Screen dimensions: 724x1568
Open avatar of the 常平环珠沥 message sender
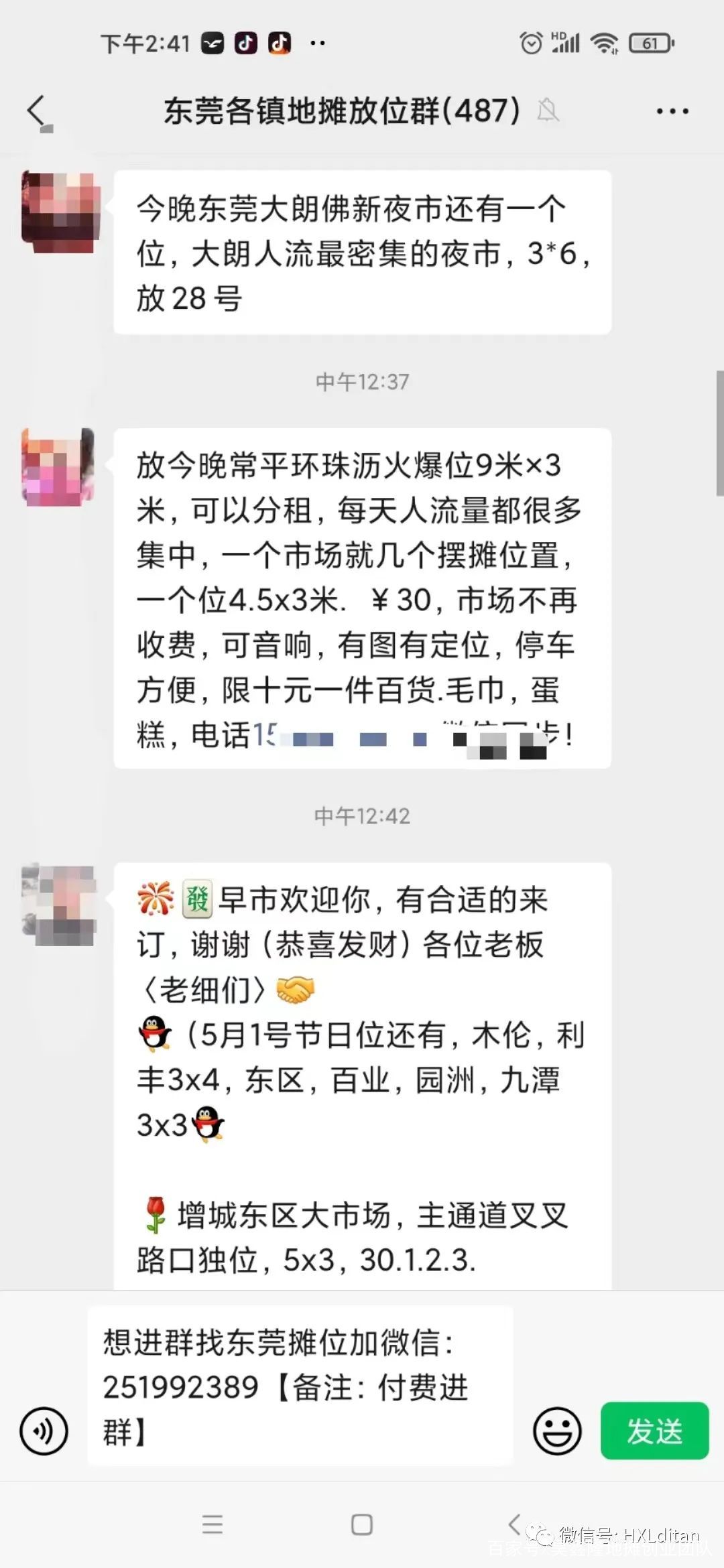pyautogui.click(x=58, y=467)
